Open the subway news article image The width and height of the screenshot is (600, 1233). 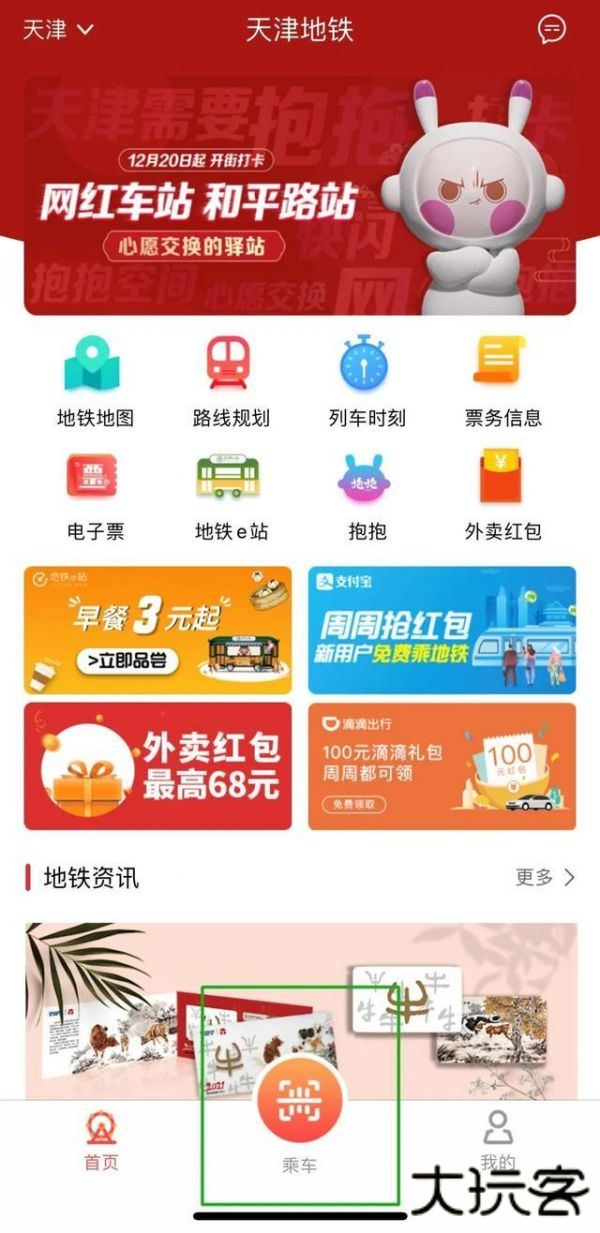click(300, 1000)
